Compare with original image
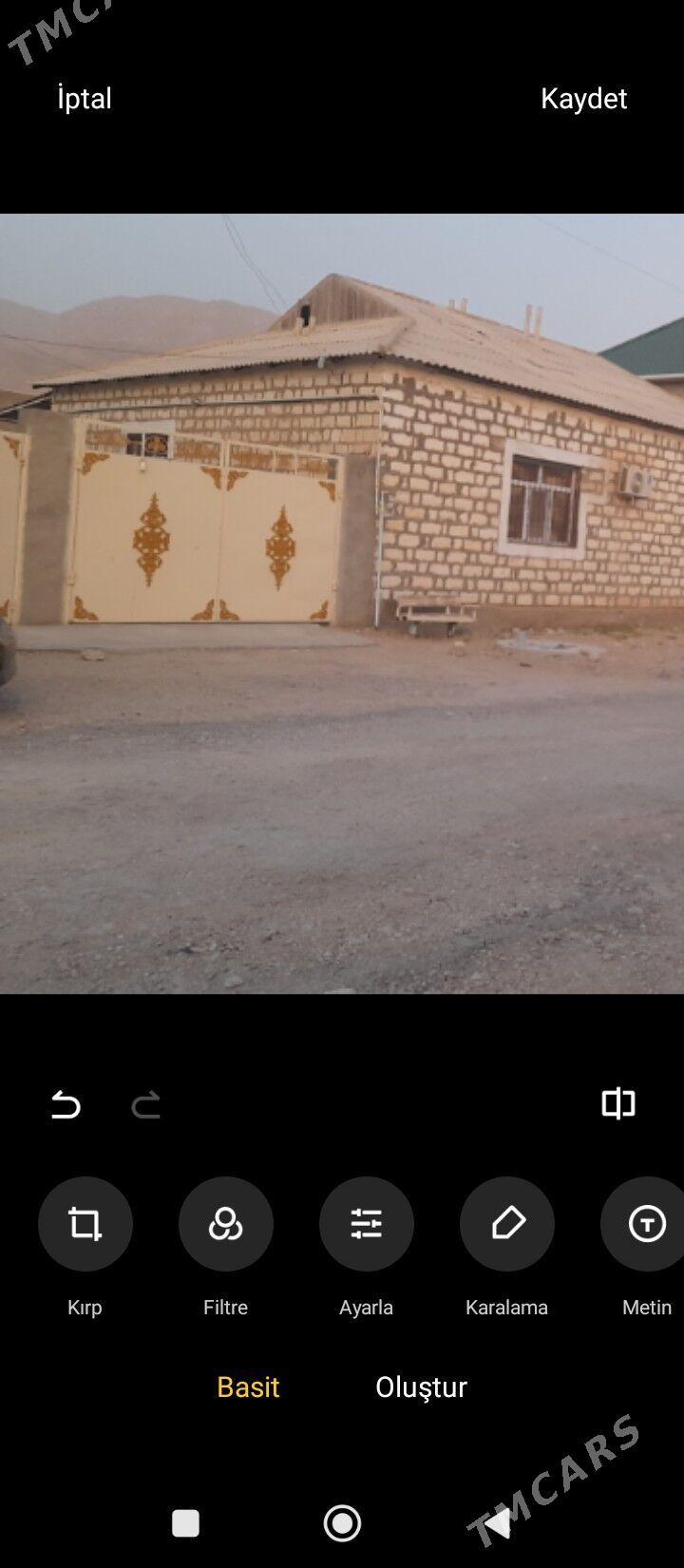Image resolution: width=684 pixels, height=1568 pixels. pyautogui.click(x=617, y=1103)
